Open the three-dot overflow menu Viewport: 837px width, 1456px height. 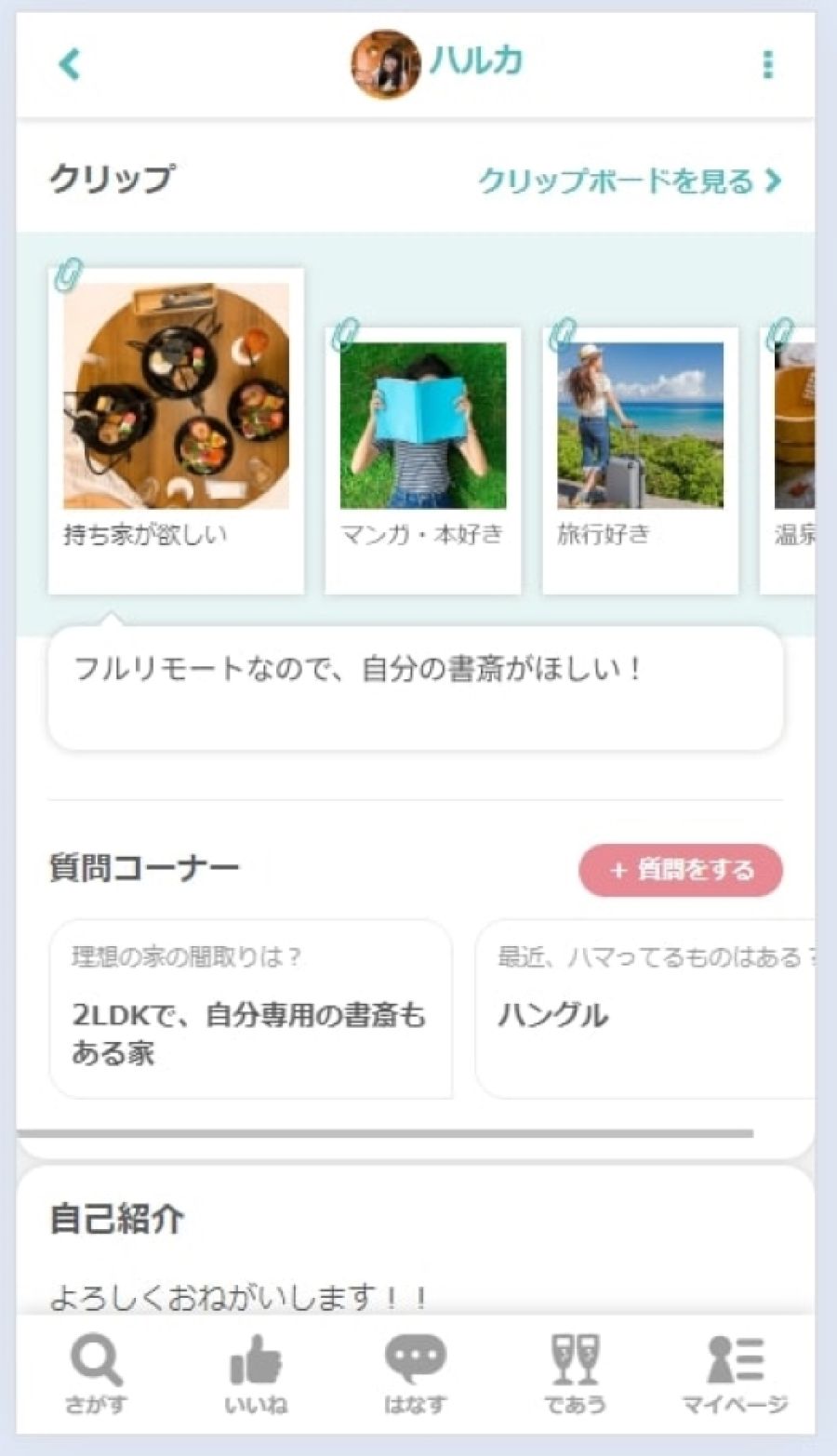tap(767, 65)
